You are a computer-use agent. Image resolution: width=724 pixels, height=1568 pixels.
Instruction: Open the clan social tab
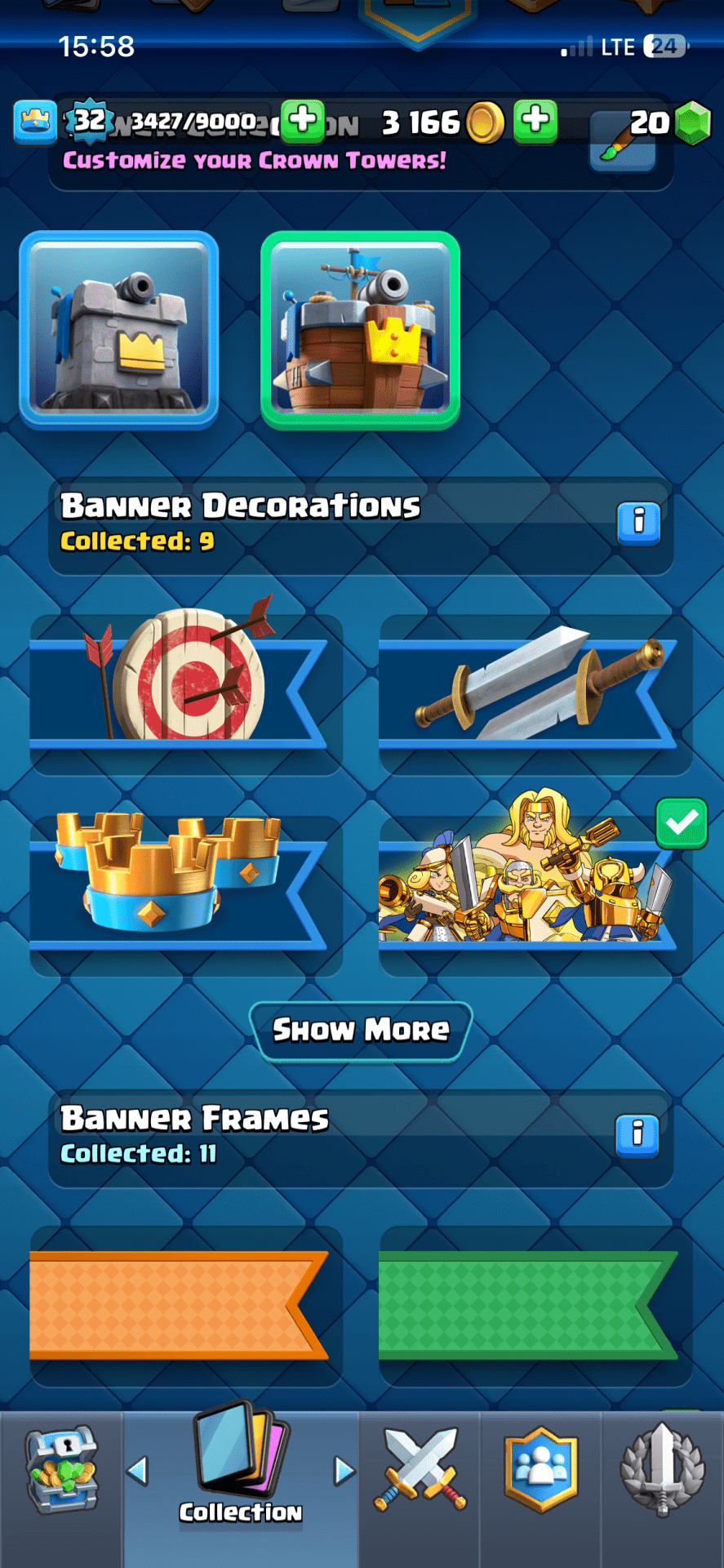pos(541,1472)
